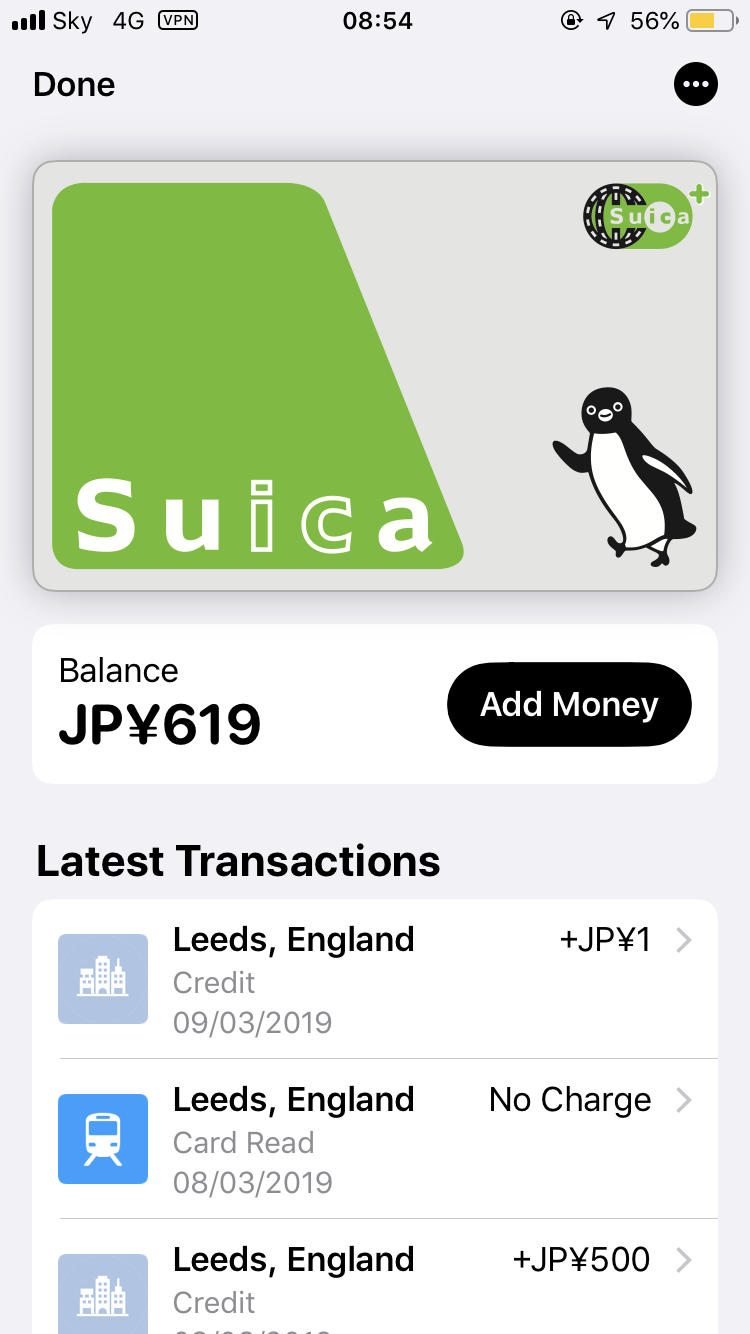Open the more options ellipsis menu
The image size is (750, 1334).
[695, 84]
